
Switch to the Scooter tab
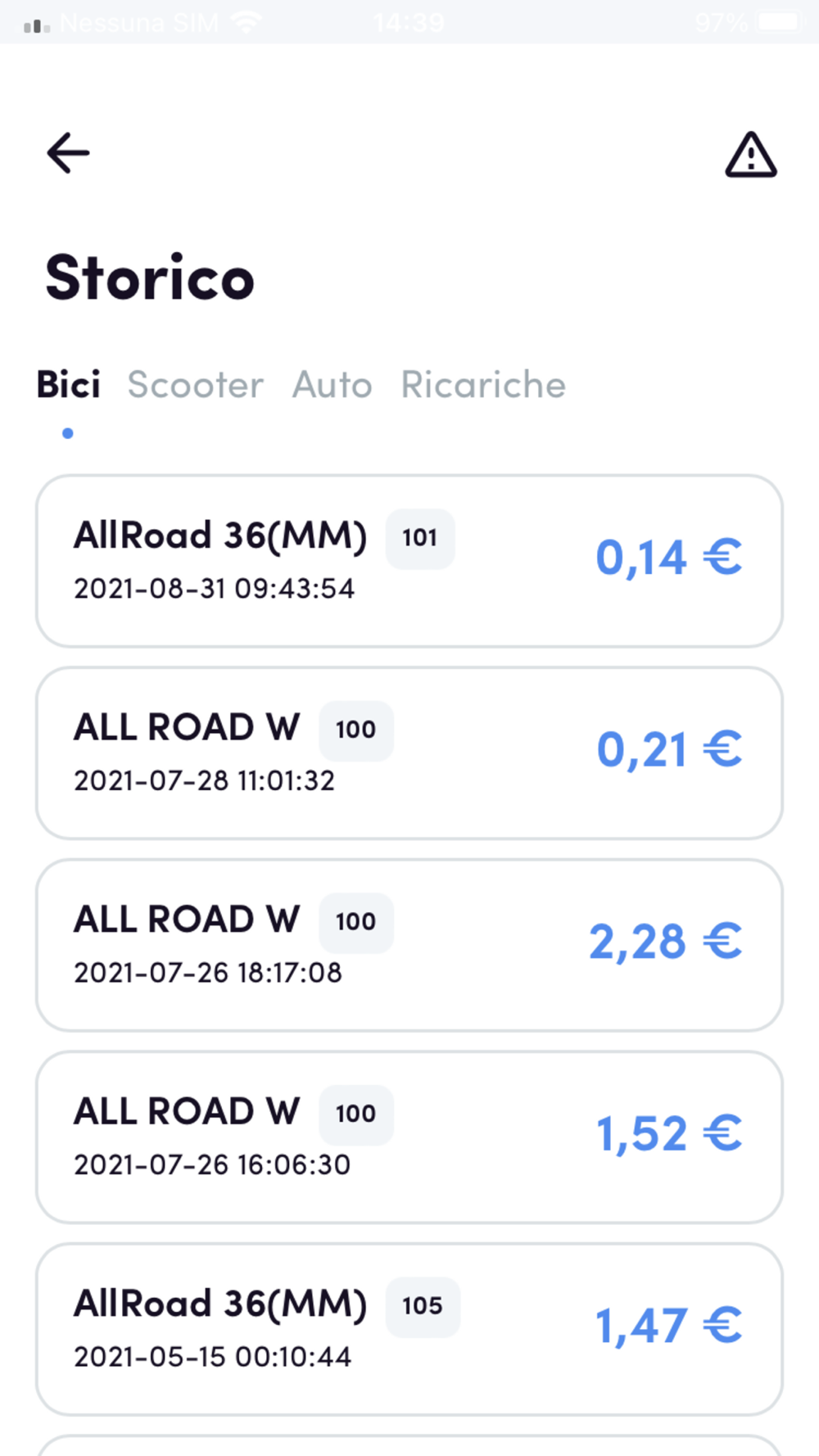(196, 385)
